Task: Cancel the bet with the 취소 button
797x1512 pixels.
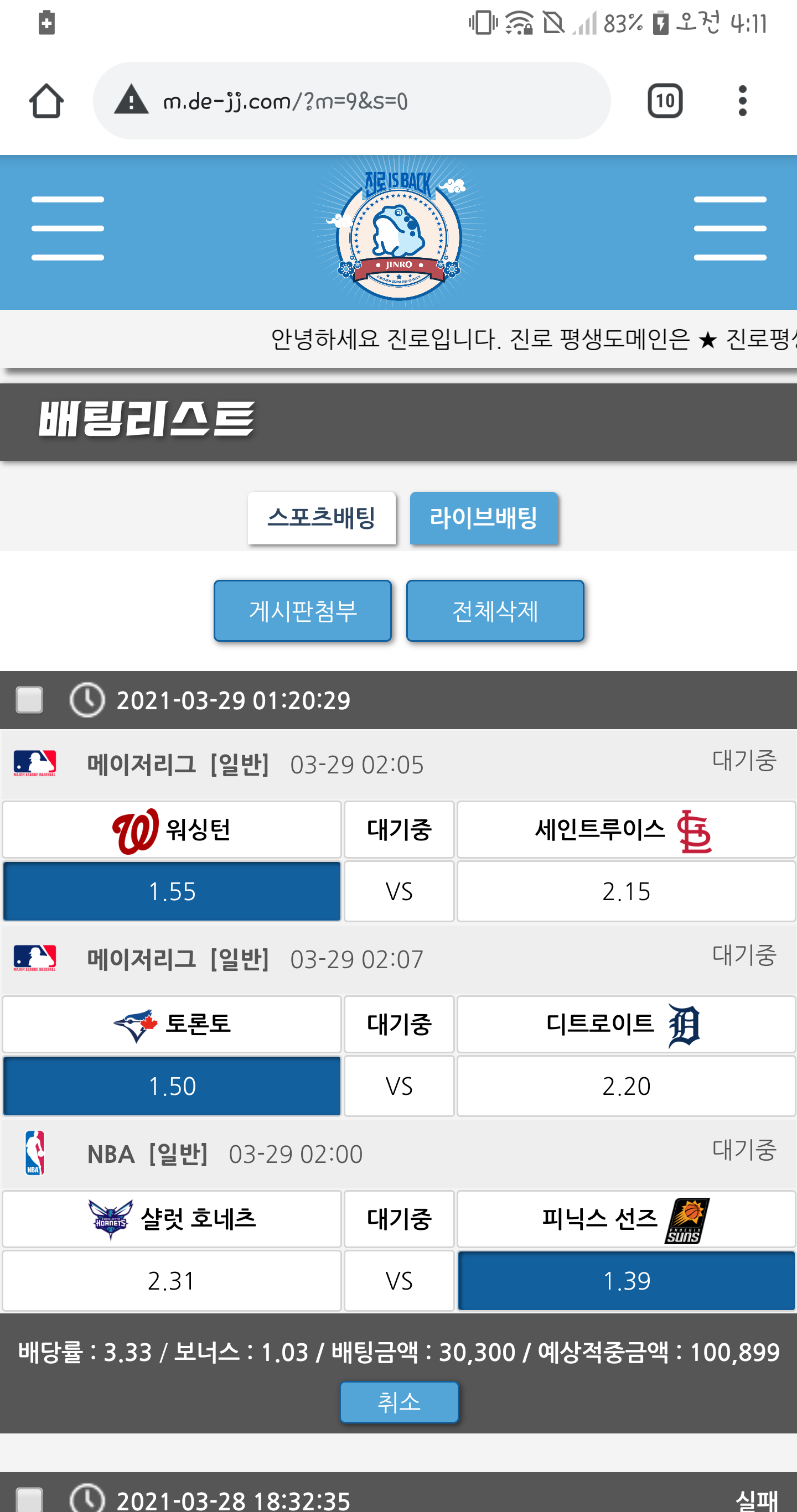Action: 399,1402
